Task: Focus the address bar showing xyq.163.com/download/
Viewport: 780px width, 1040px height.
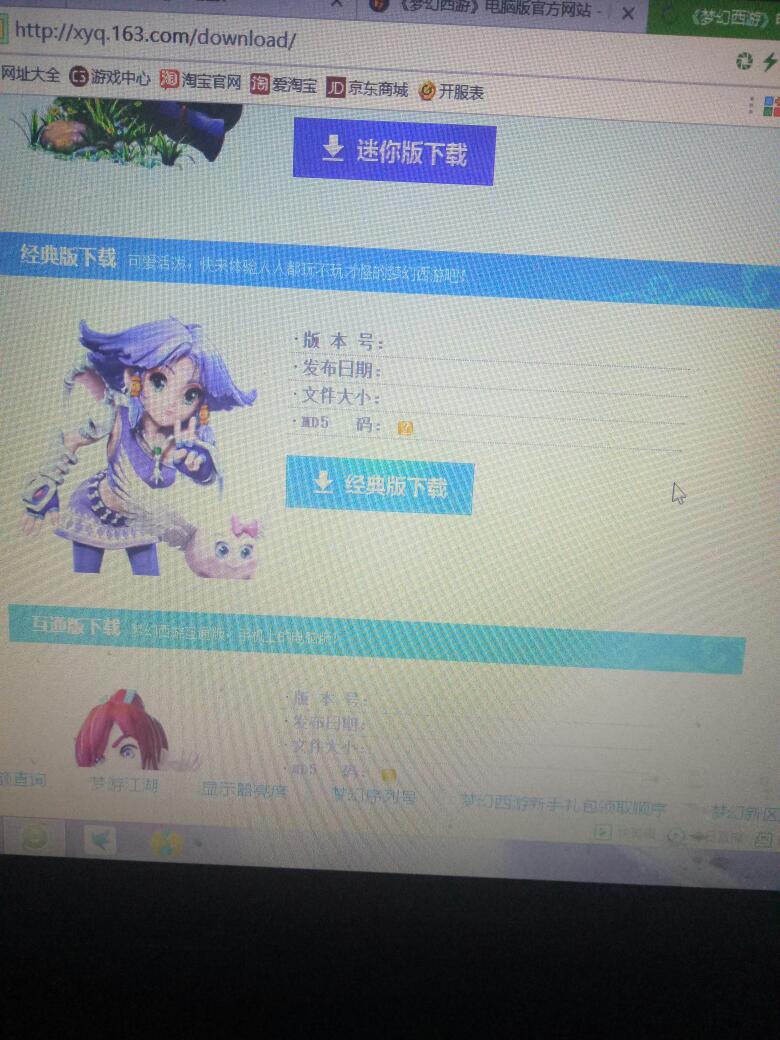Action: pos(300,36)
